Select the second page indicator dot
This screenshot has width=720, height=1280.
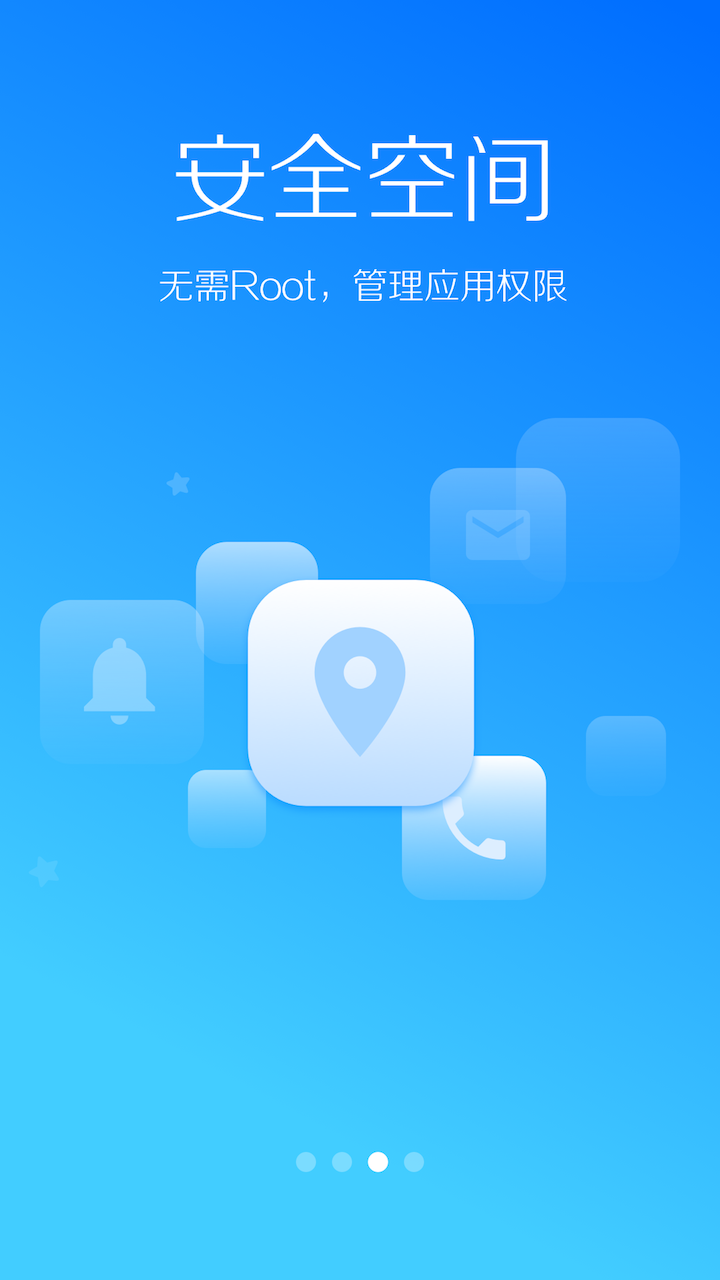coord(342,1162)
